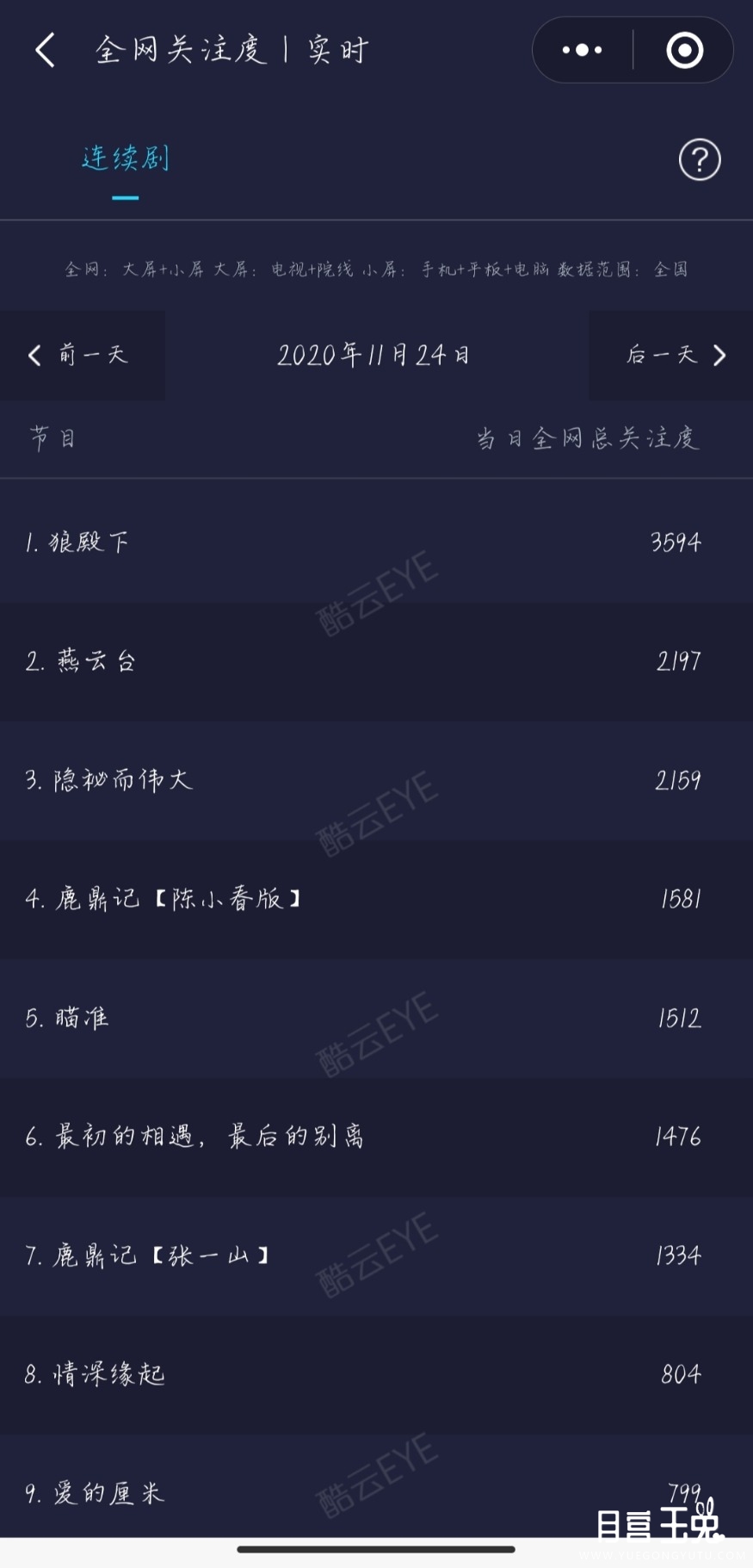Open the row for 隐秘而伟大
Screen dimensions: 753x1568
(x=376, y=780)
